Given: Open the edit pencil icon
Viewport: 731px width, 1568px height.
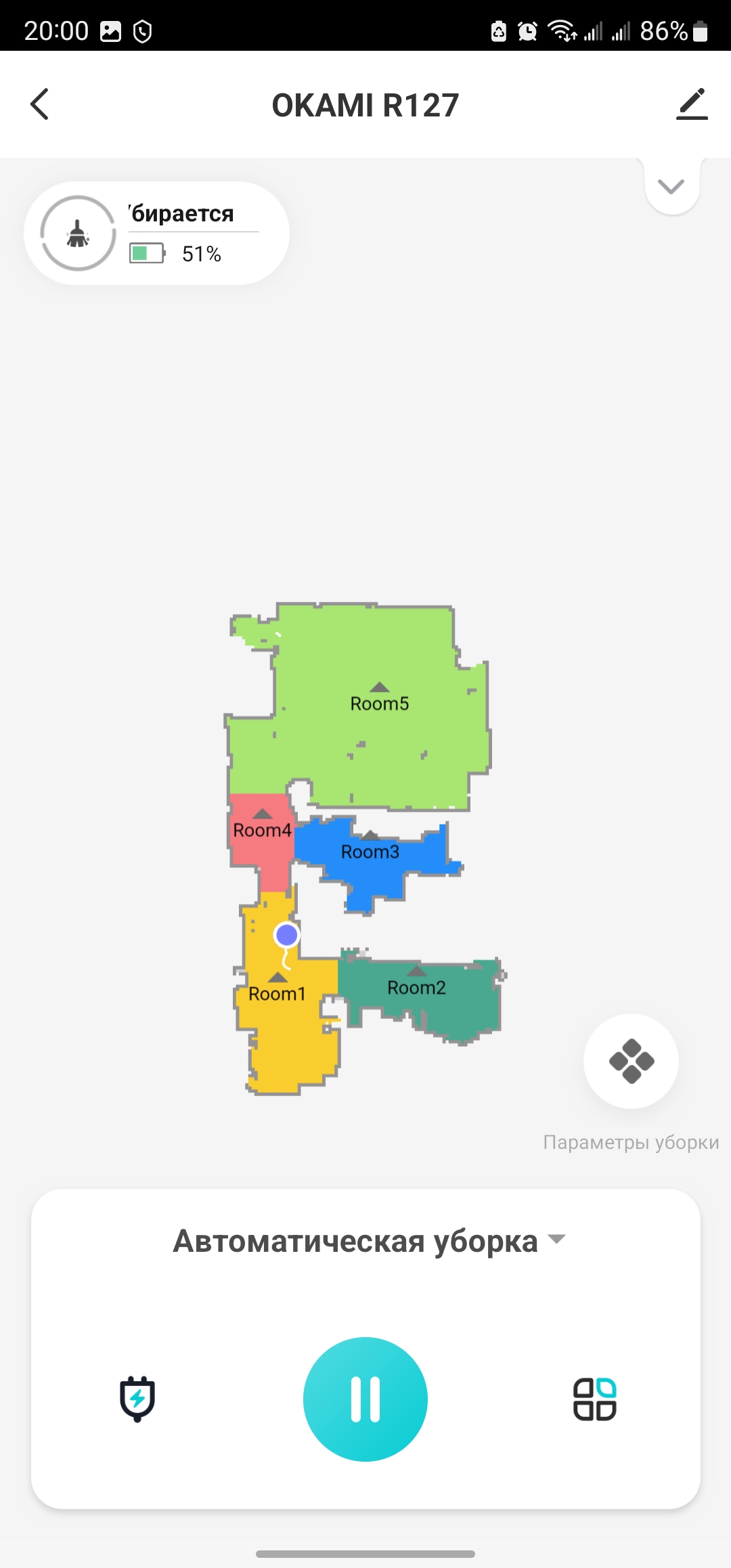Looking at the screenshot, I should (x=692, y=104).
